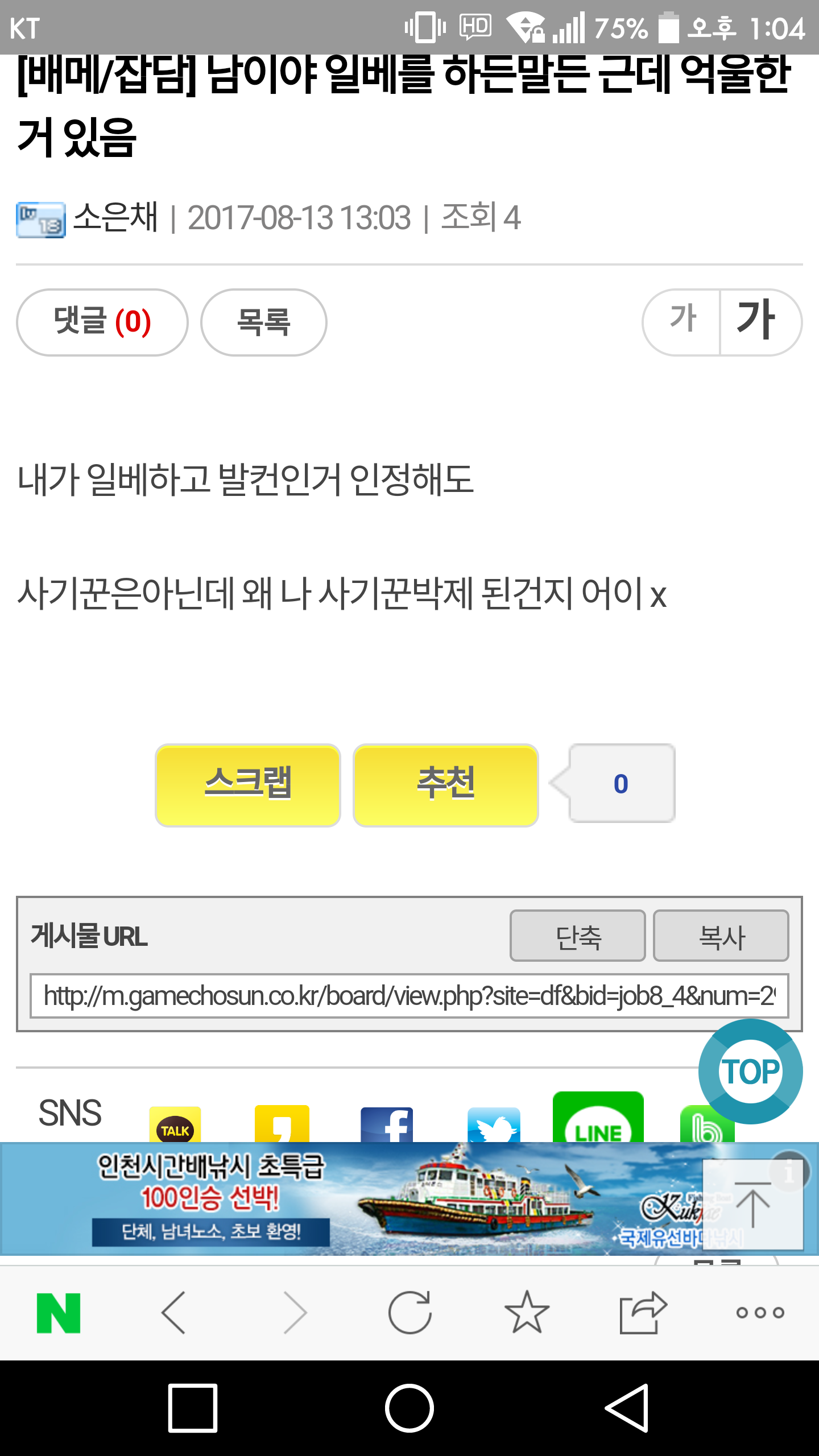This screenshot has height=1456, width=819.
Task: Bookmark this page with the star
Action: [527, 1313]
